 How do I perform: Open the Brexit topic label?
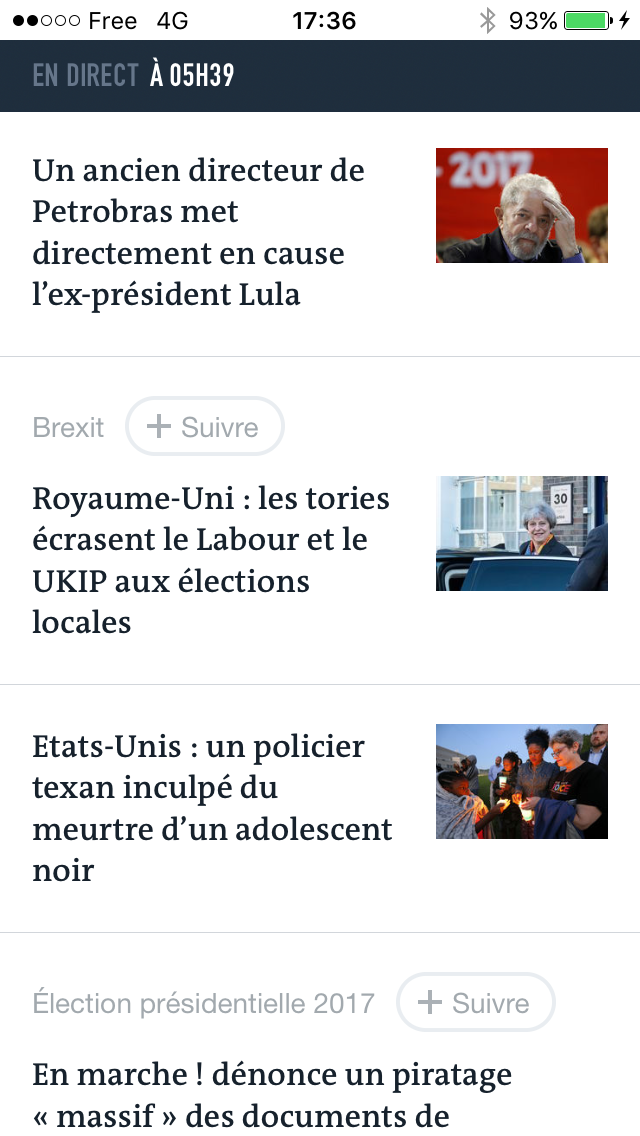(68, 428)
